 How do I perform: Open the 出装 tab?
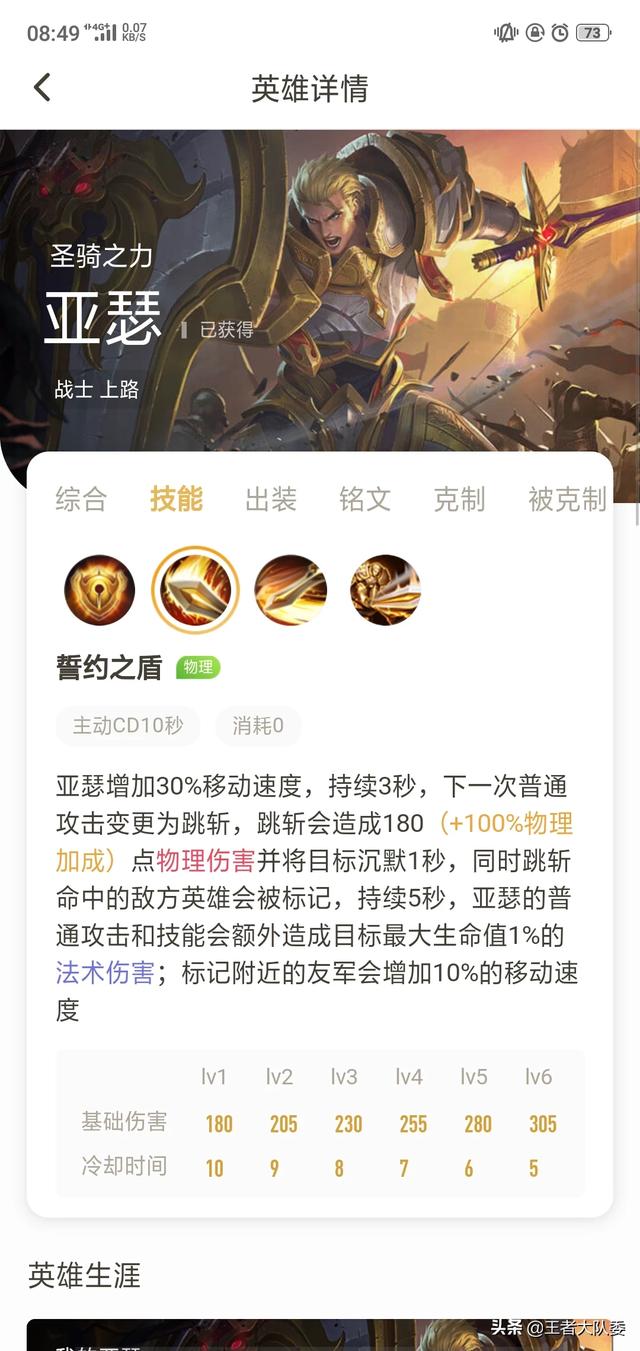(271, 499)
